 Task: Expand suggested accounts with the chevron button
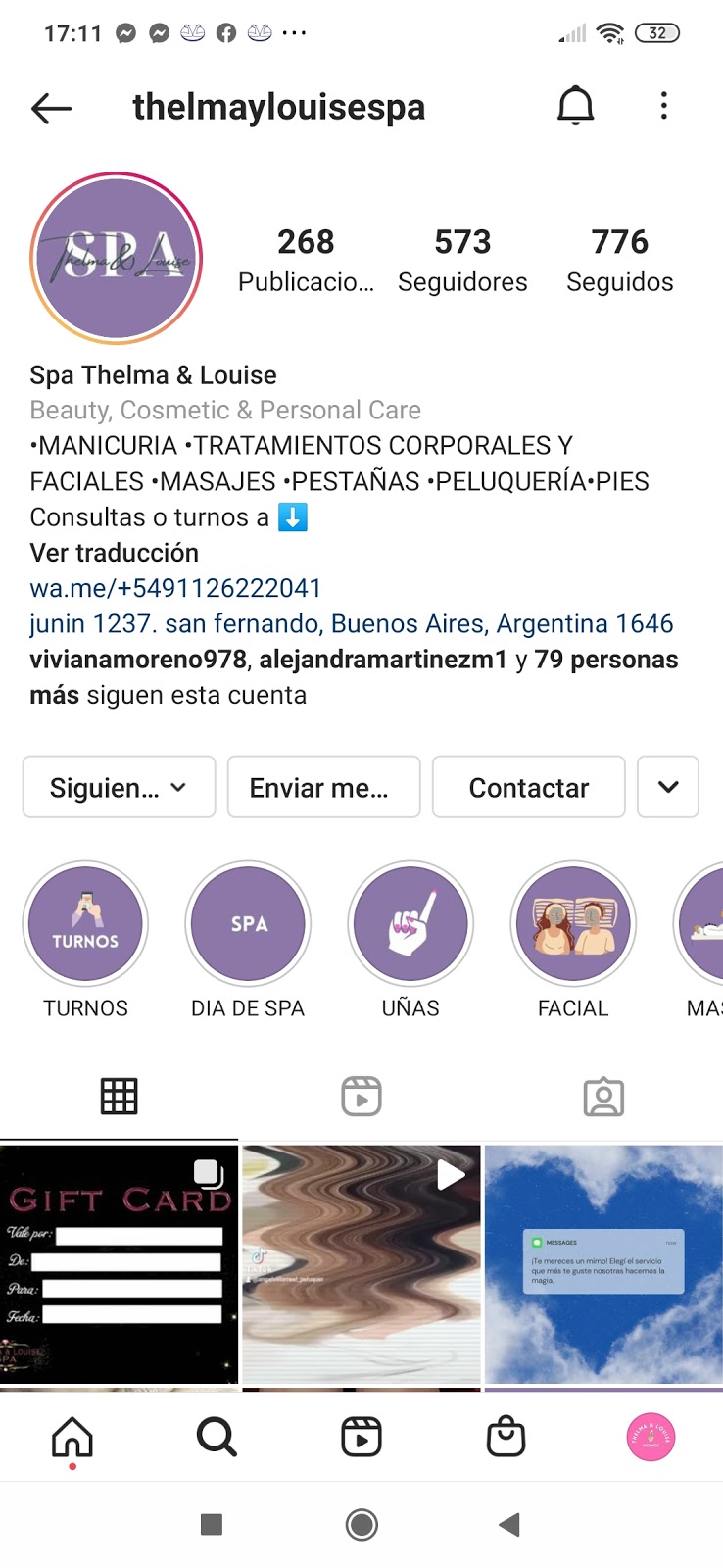667,787
